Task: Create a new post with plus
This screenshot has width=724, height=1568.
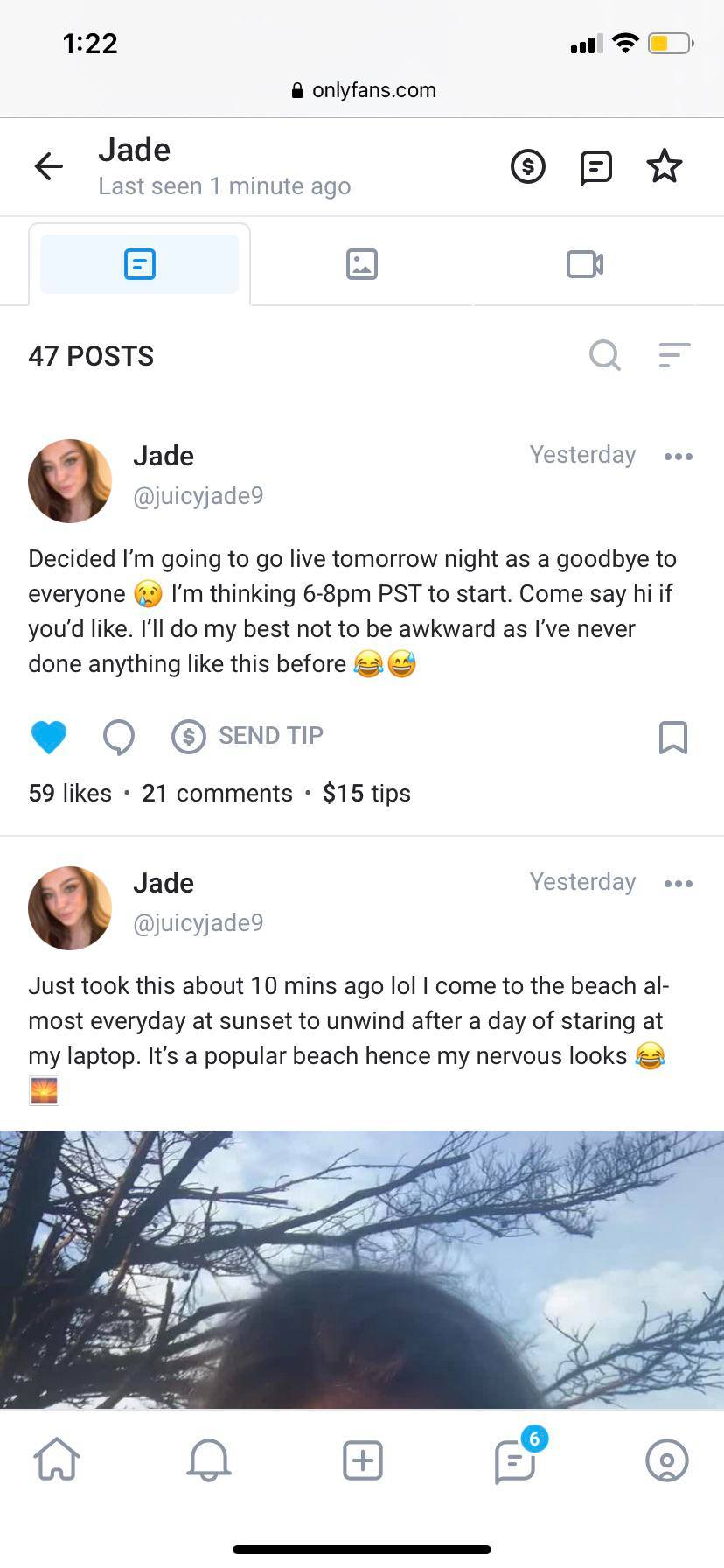Action: 362,1460
